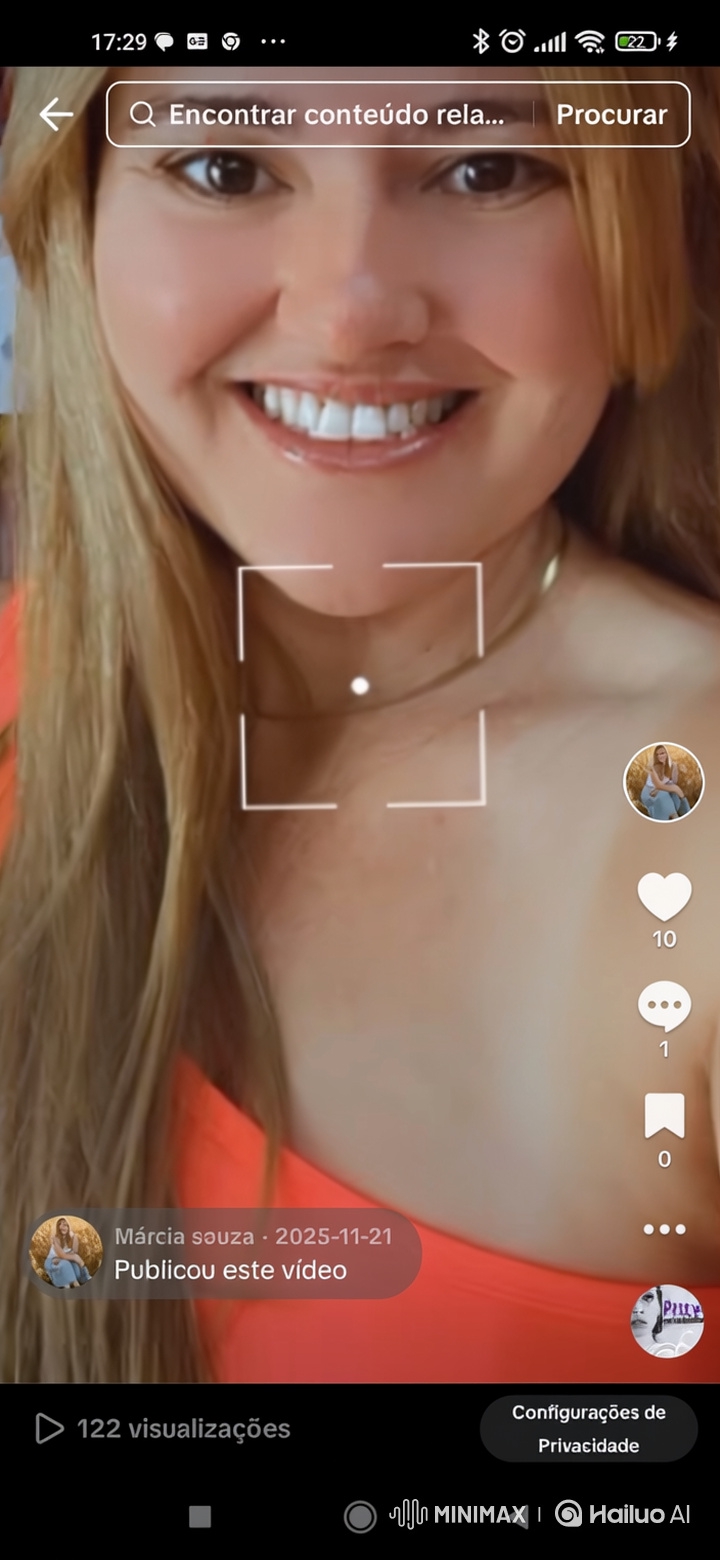Open the spinning sound disc

667,1321
